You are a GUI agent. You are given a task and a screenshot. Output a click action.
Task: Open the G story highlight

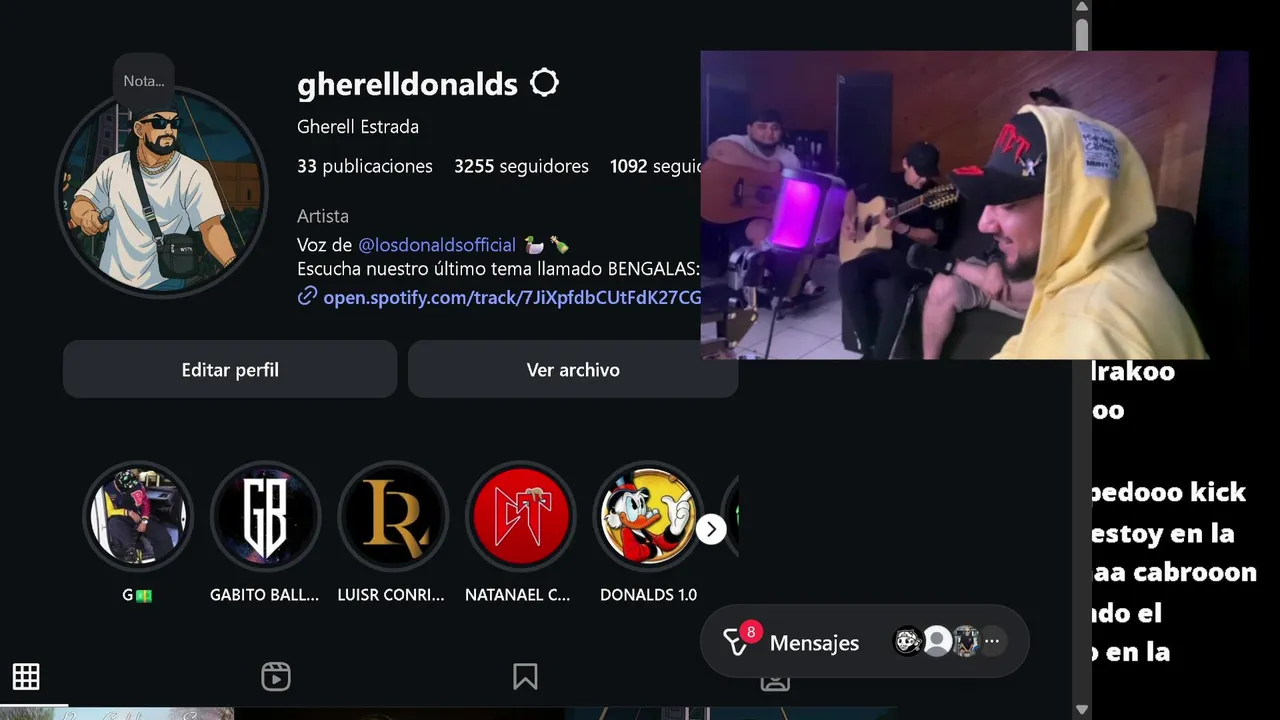click(x=138, y=516)
